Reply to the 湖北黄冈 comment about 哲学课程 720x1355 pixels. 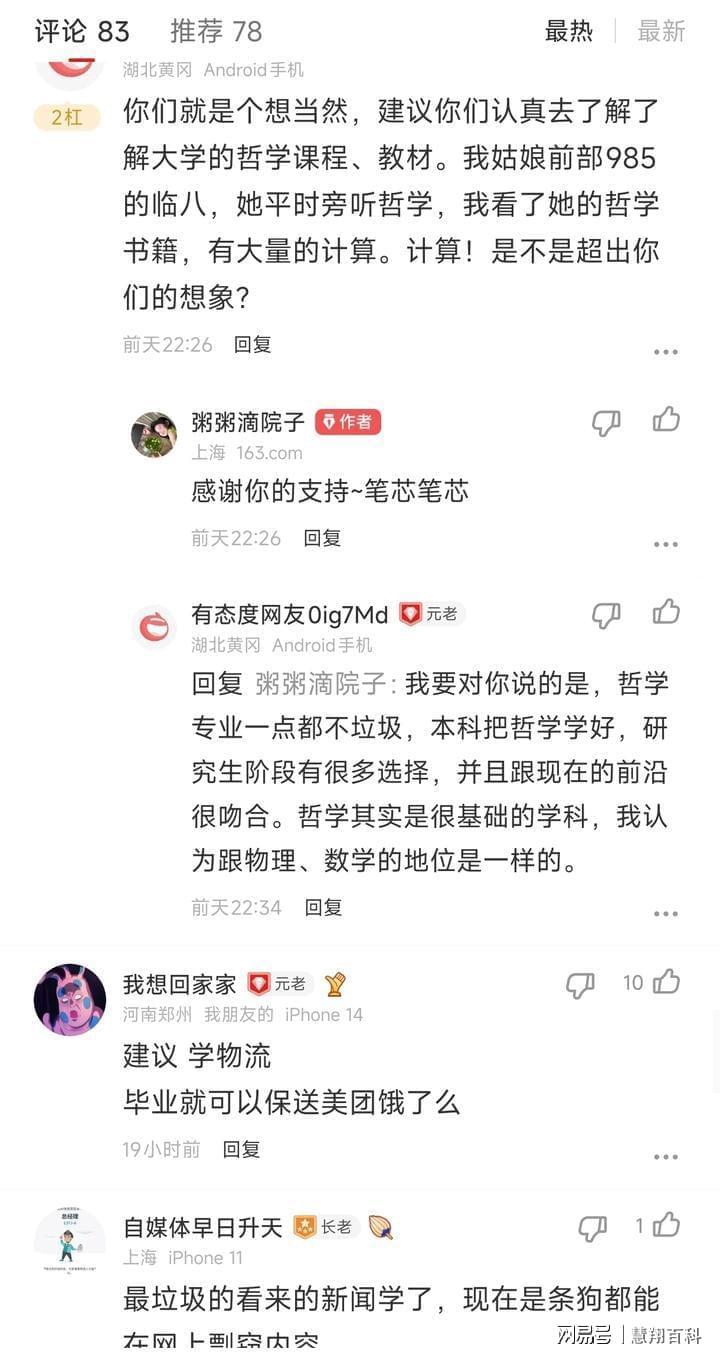pyautogui.click(x=252, y=344)
